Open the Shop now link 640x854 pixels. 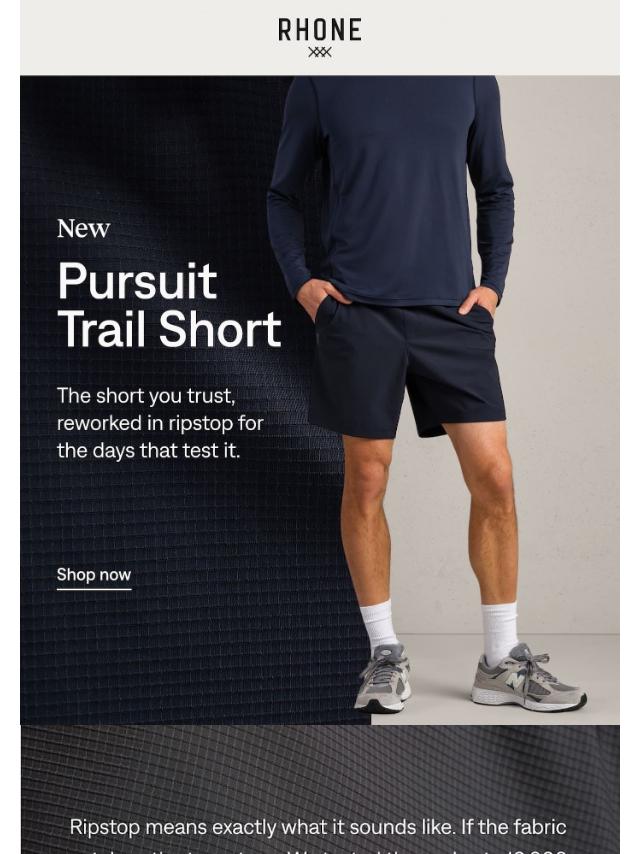94,575
